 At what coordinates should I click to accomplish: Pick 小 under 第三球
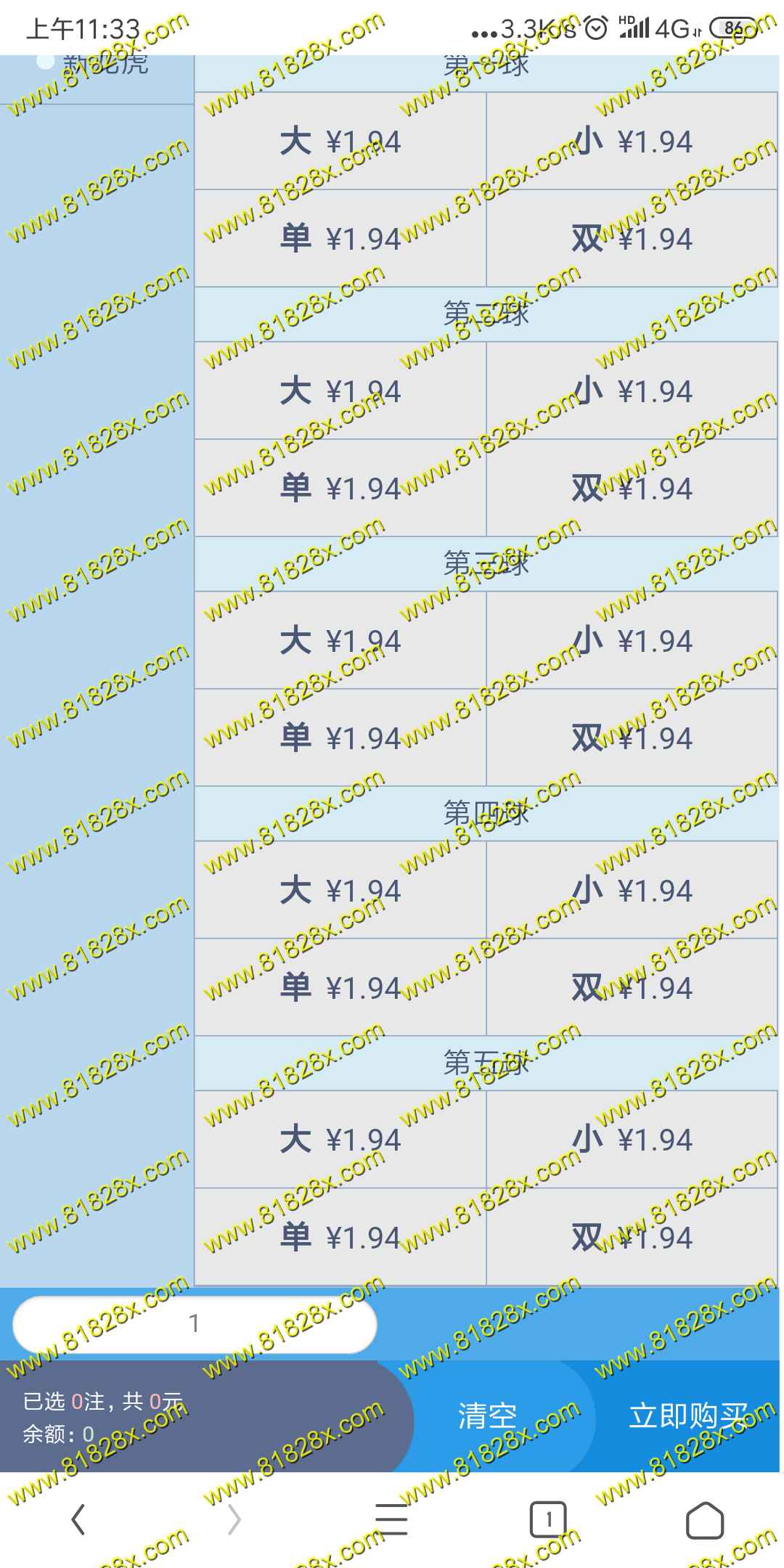pyautogui.click(x=632, y=641)
